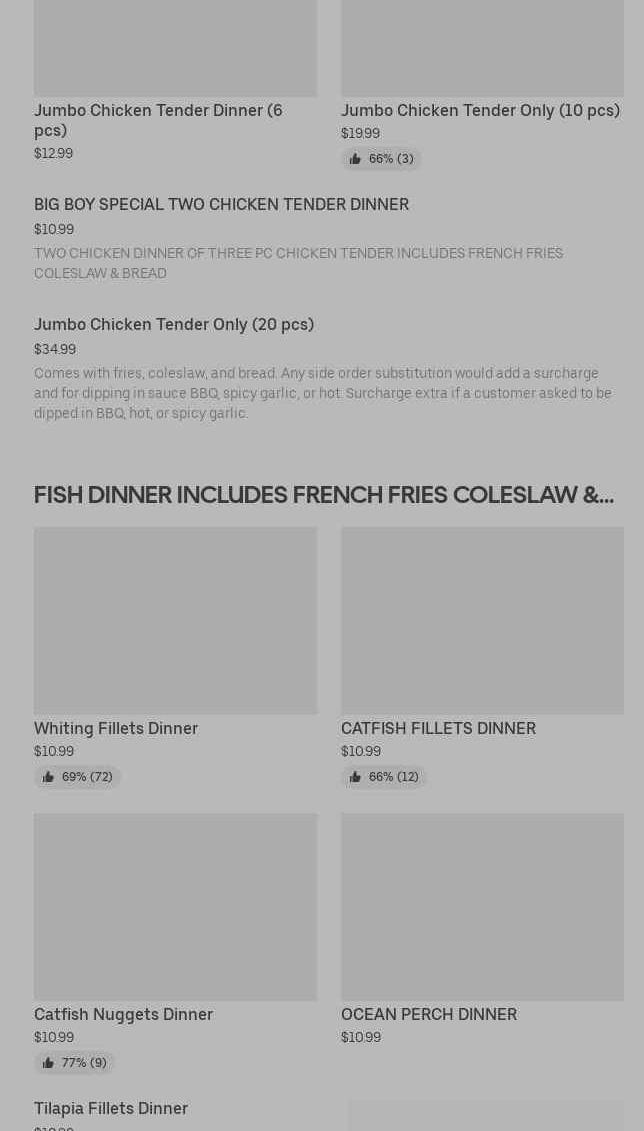Screen dimensions: 644x1131
Task: Select Big Boy Special Two Chicken Tender Dinner
Action: click(221, 204)
